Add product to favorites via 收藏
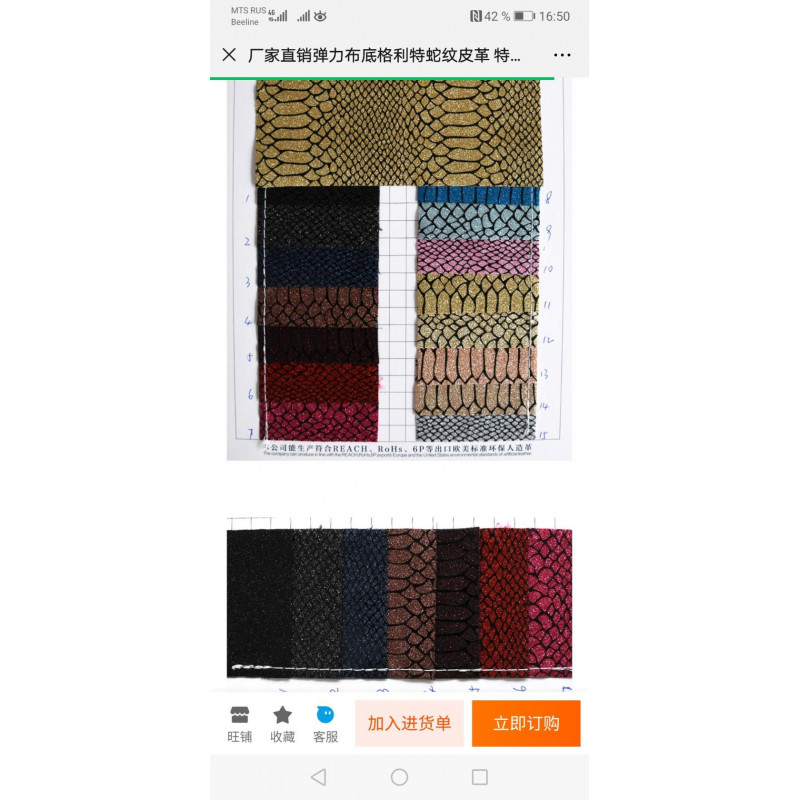 [x=282, y=724]
